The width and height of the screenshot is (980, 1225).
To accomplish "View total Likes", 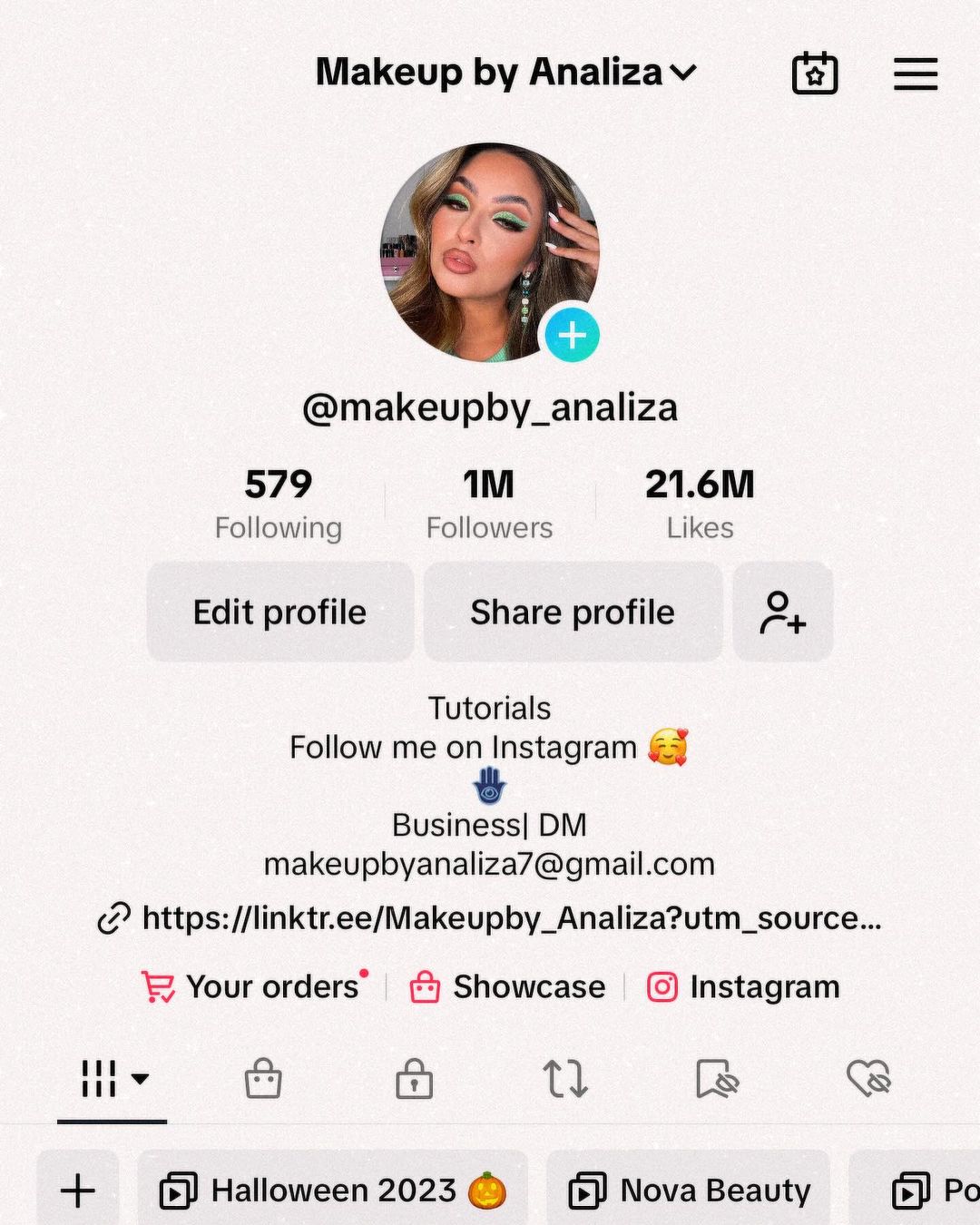I will (700, 503).
